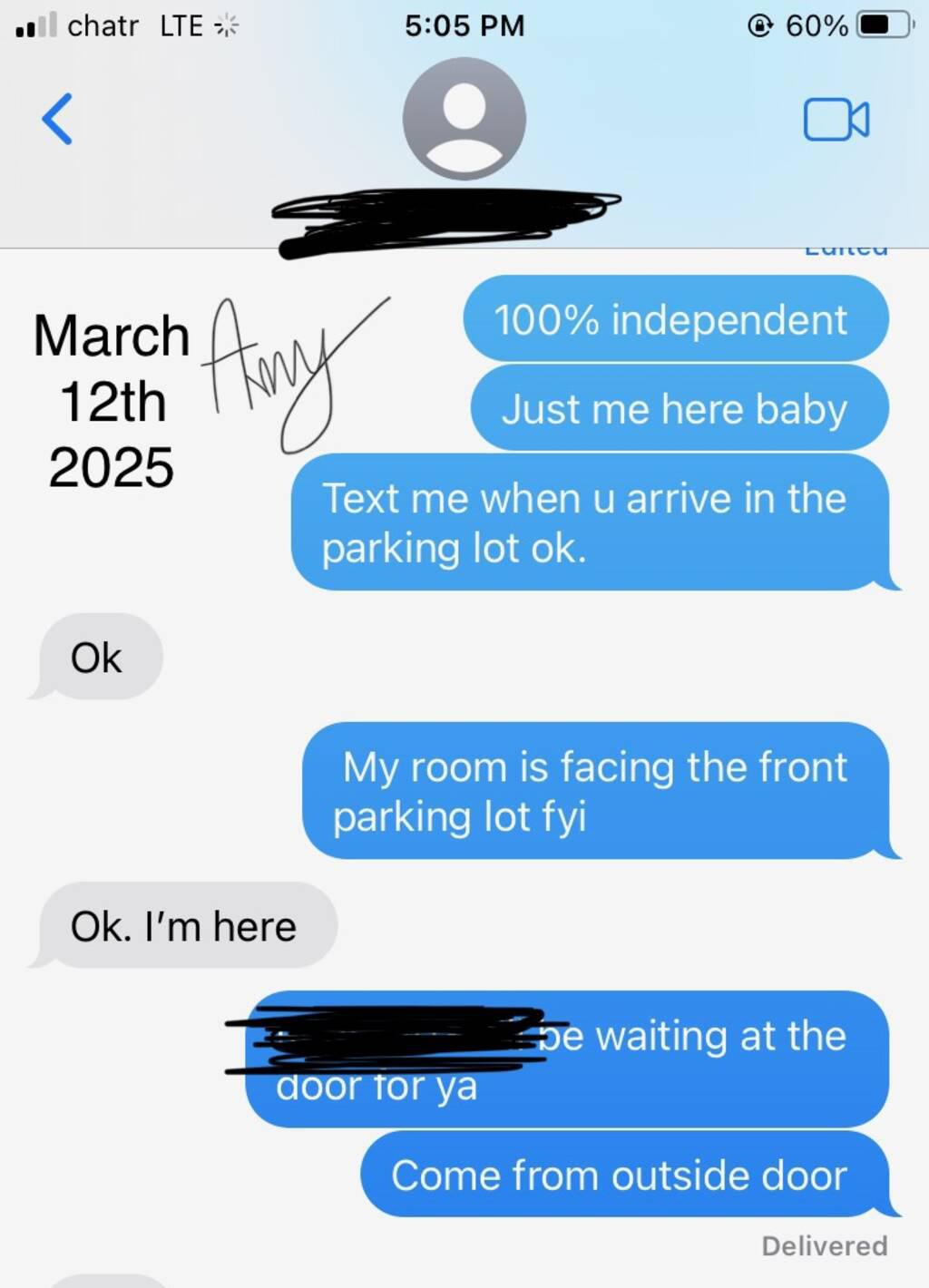Go back to the messages list
Image resolution: width=929 pixels, height=1288 pixels.
[x=56, y=119]
